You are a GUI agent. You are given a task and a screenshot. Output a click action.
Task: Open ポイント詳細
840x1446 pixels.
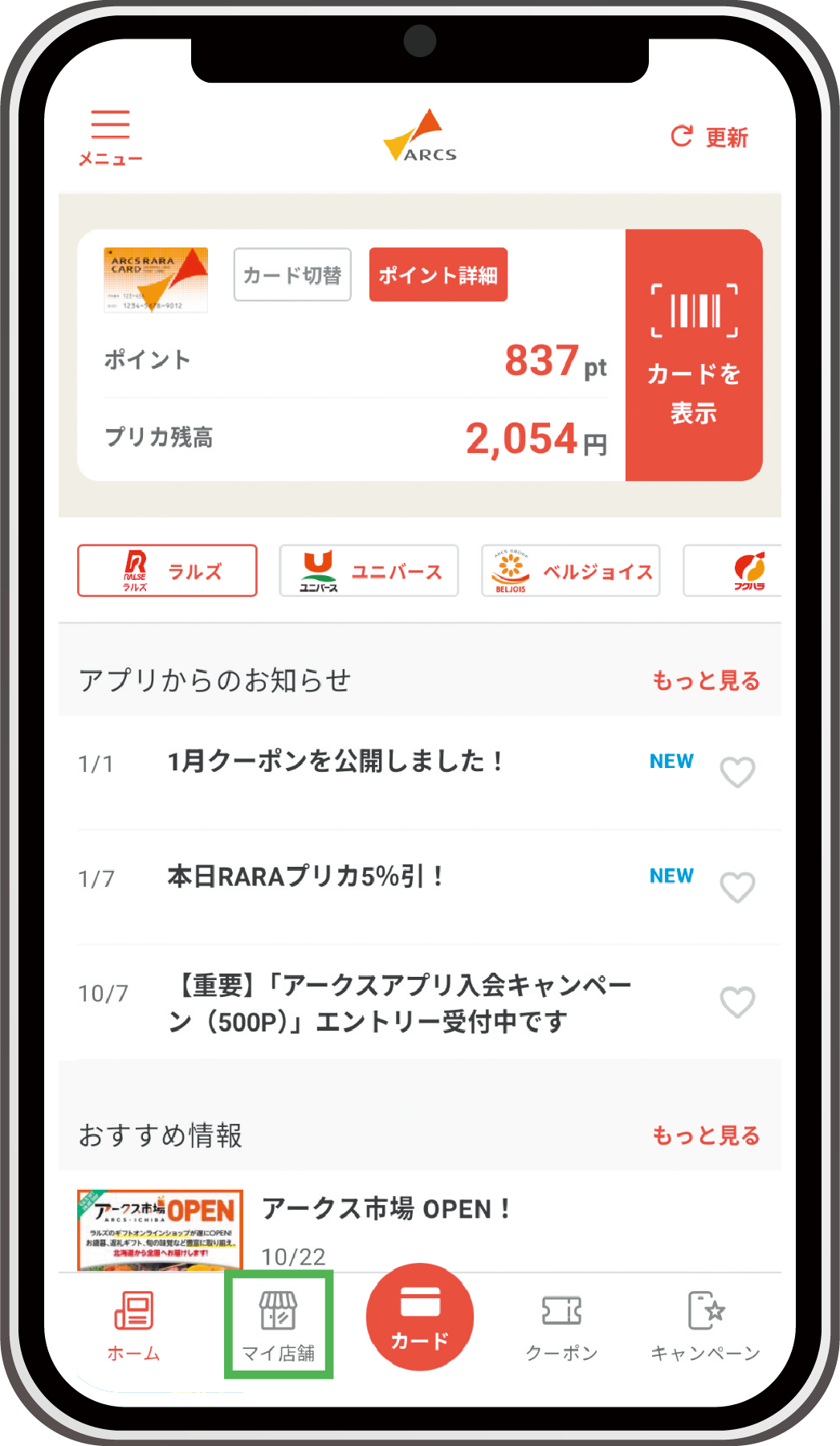tap(438, 275)
